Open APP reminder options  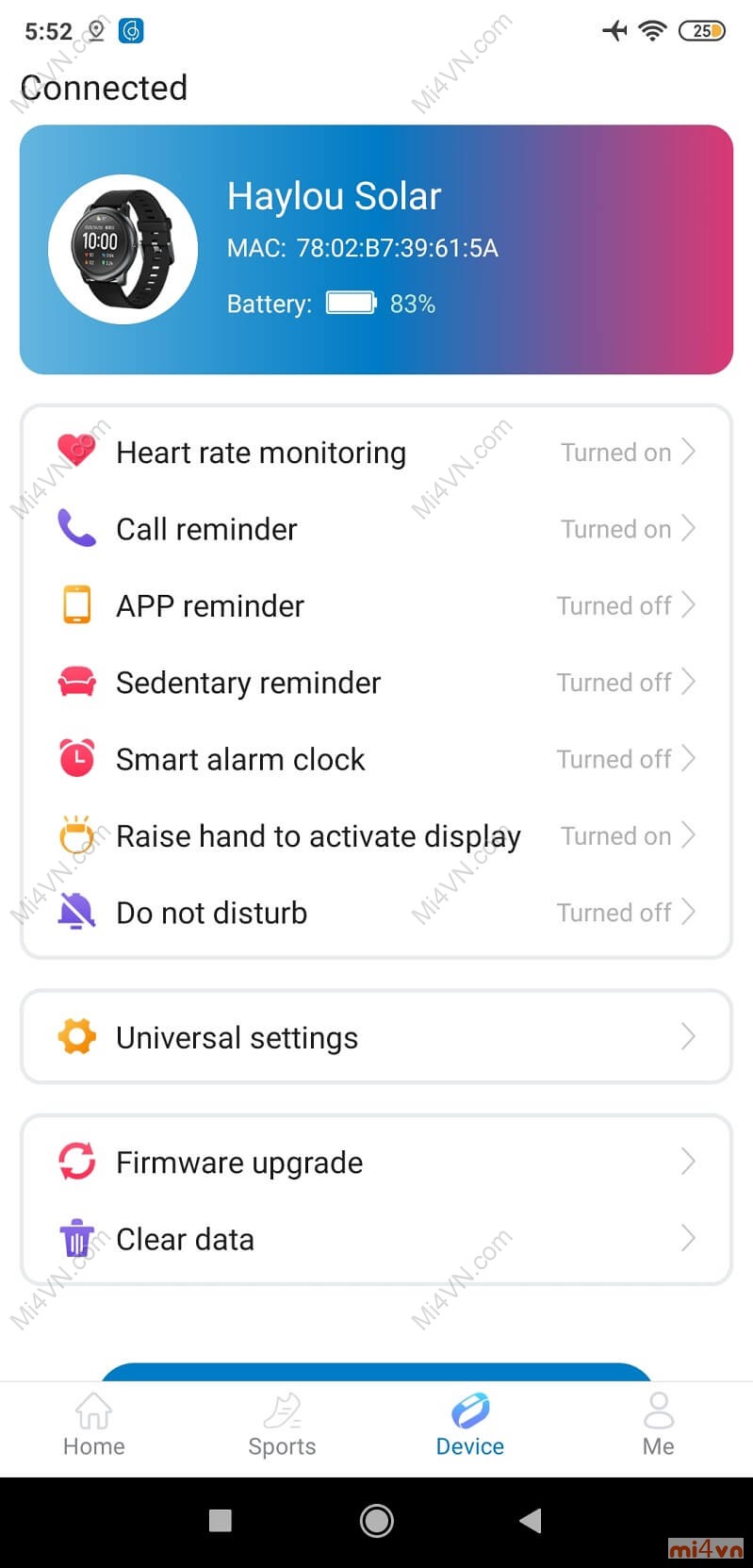[x=375, y=605]
